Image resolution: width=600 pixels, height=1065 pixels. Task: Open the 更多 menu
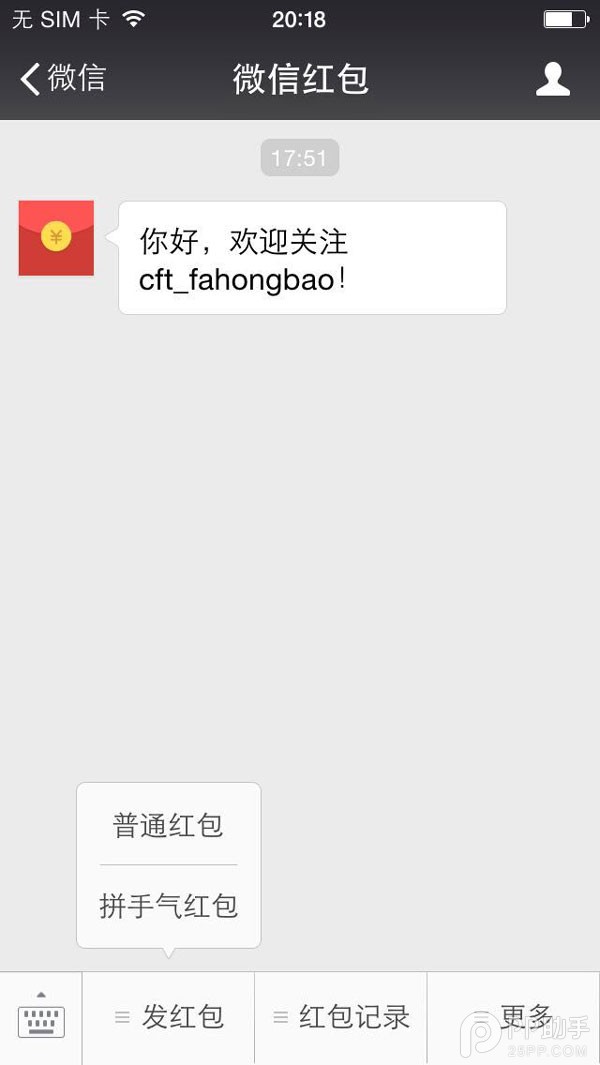click(x=514, y=1017)
